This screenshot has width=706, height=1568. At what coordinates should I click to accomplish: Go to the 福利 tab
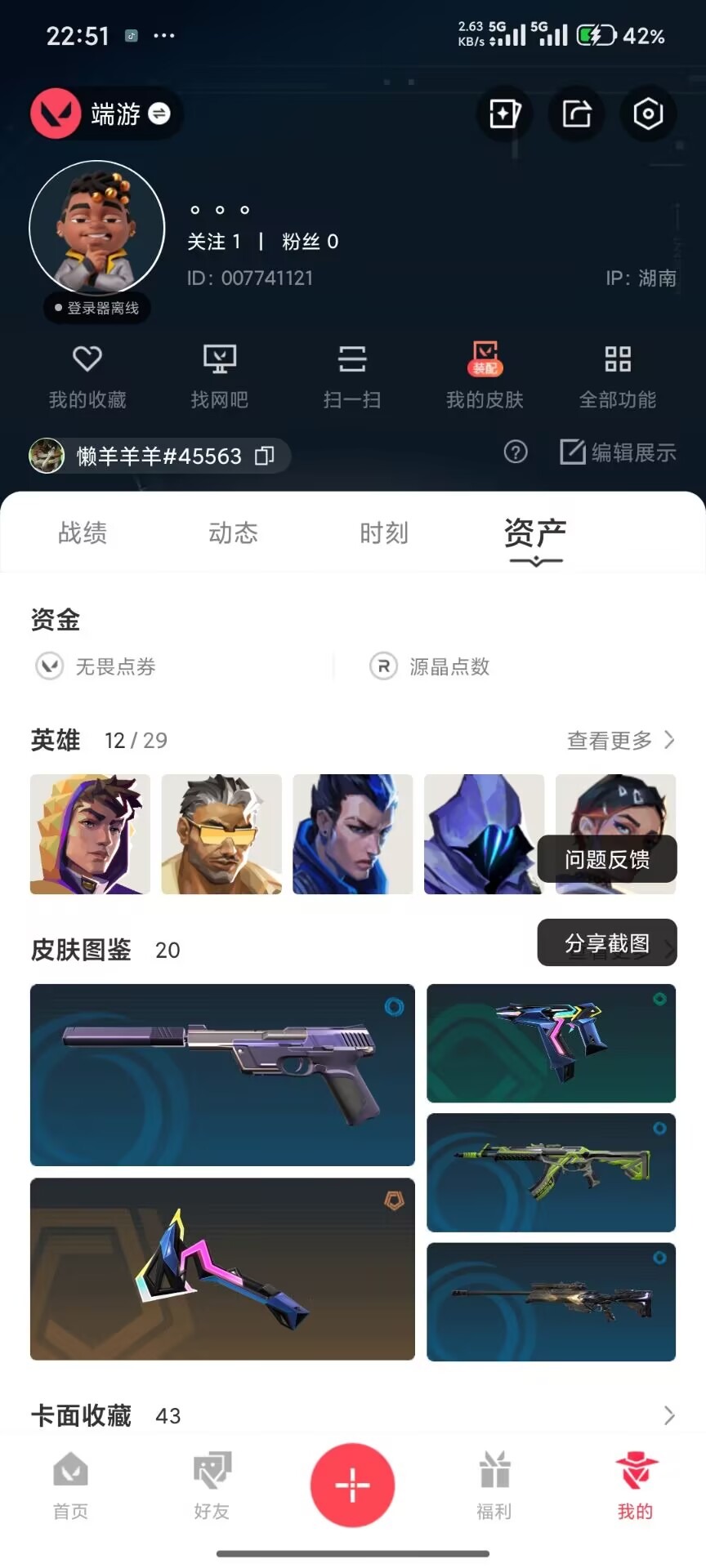tap(494, 1486)
